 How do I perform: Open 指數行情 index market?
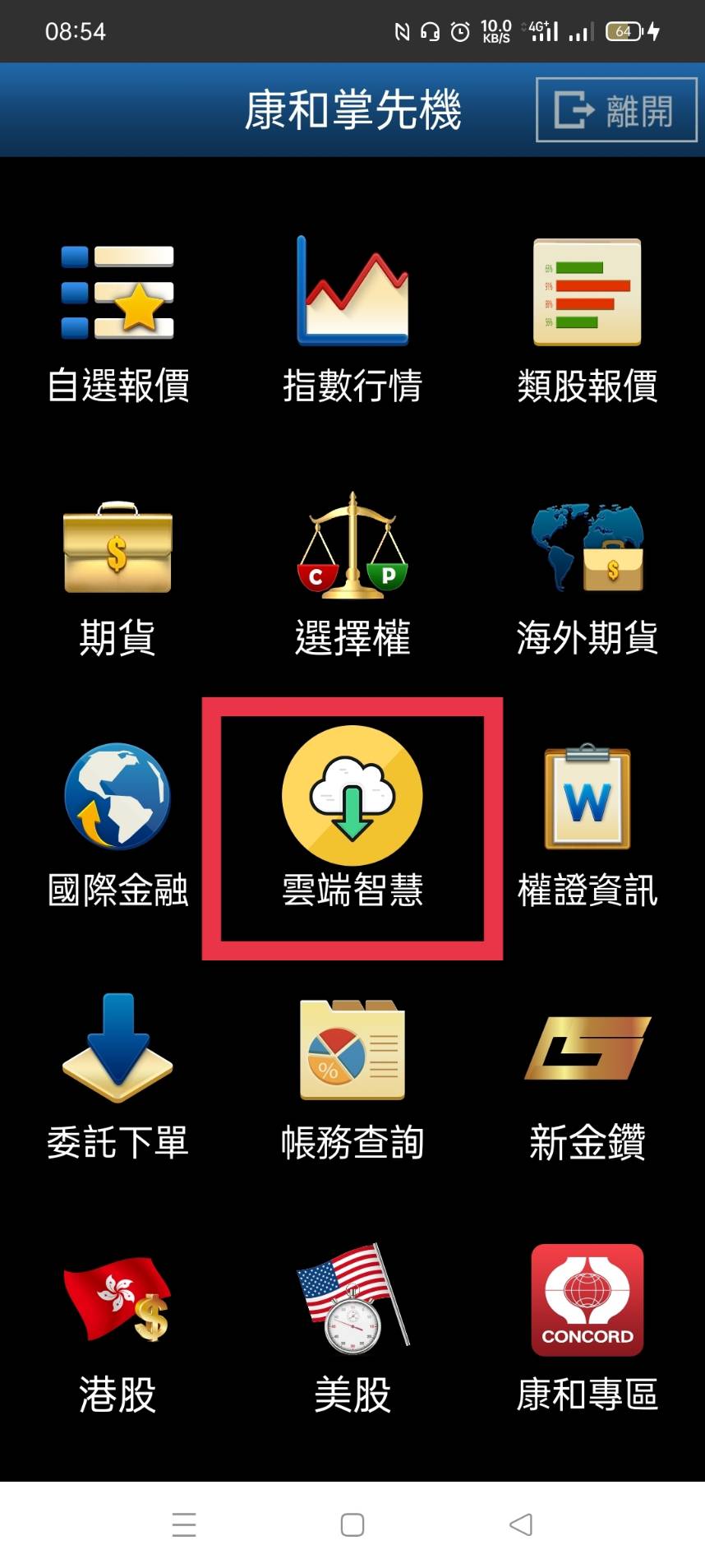click(352, 321)
